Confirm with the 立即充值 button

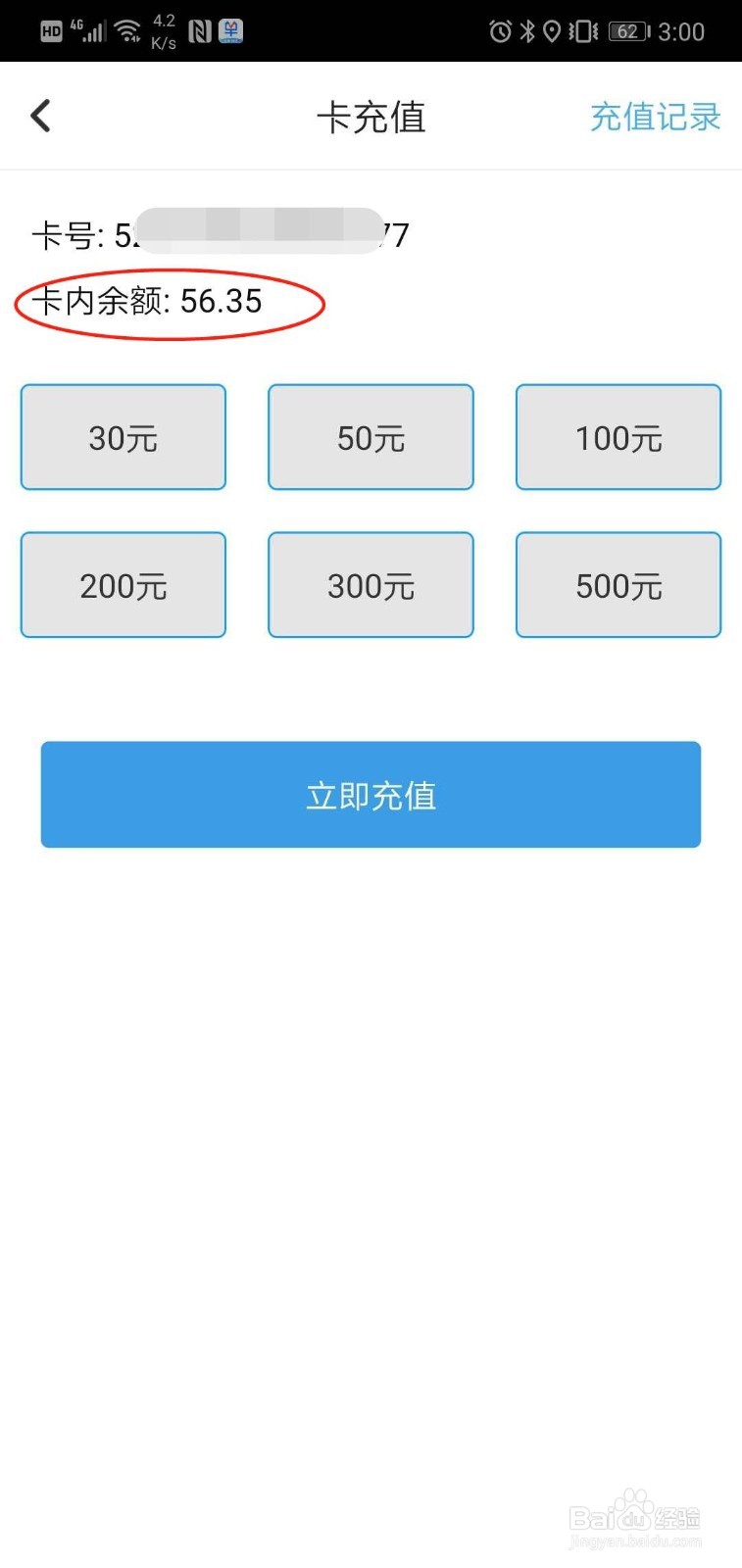tap(371, 795)
